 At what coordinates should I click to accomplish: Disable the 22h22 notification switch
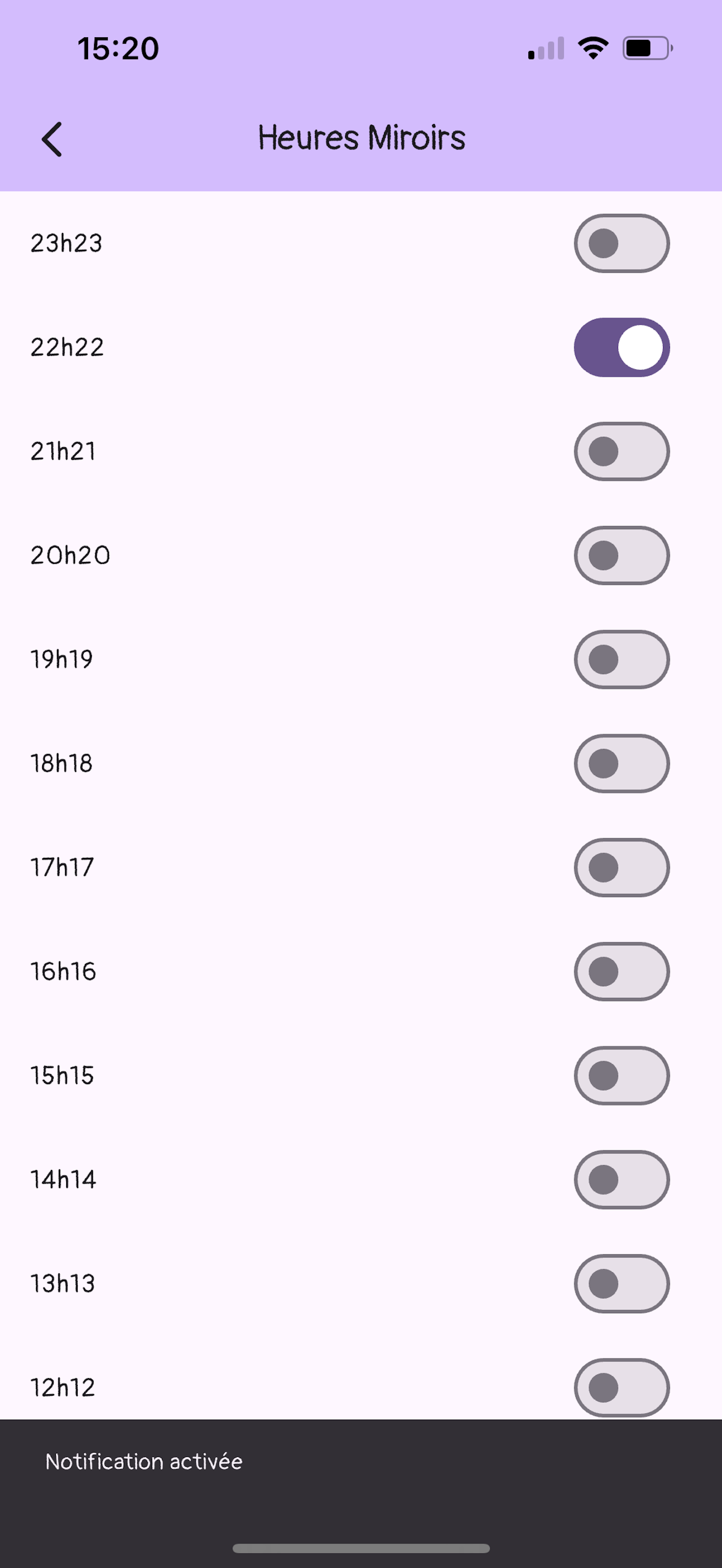(x=621, y=348)
